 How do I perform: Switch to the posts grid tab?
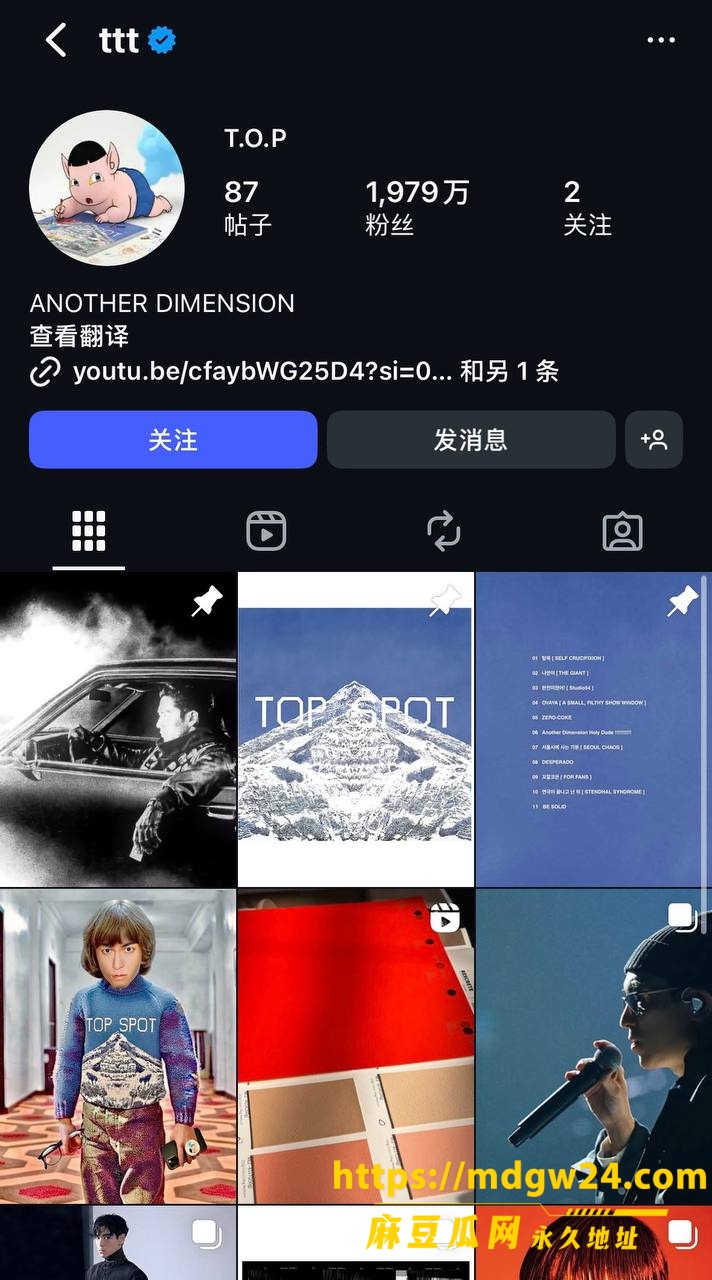point(89,531)
